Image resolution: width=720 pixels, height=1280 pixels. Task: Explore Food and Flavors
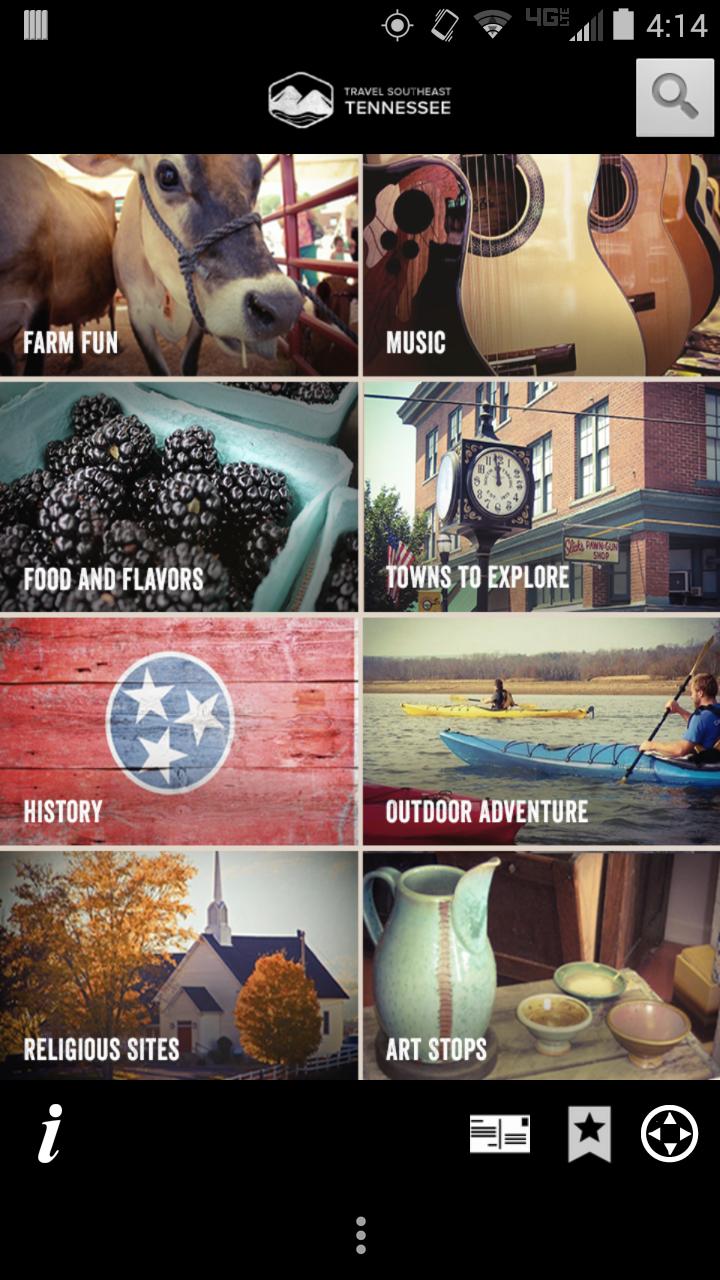(180, 490)
